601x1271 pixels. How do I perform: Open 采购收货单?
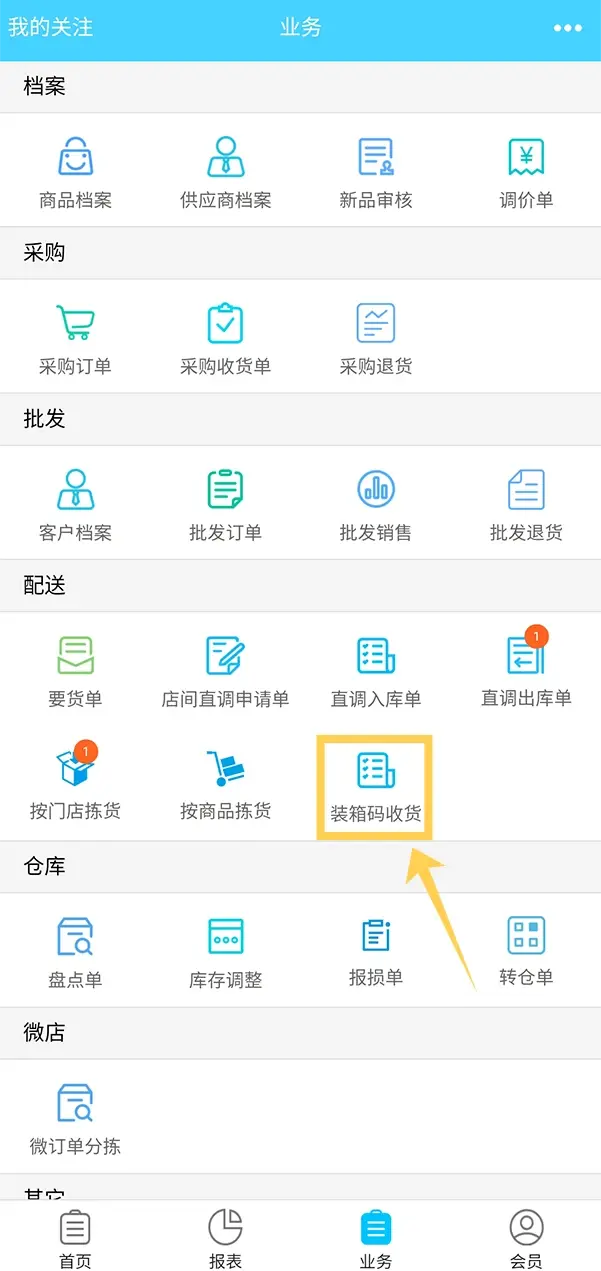click(x=225, y=338)
